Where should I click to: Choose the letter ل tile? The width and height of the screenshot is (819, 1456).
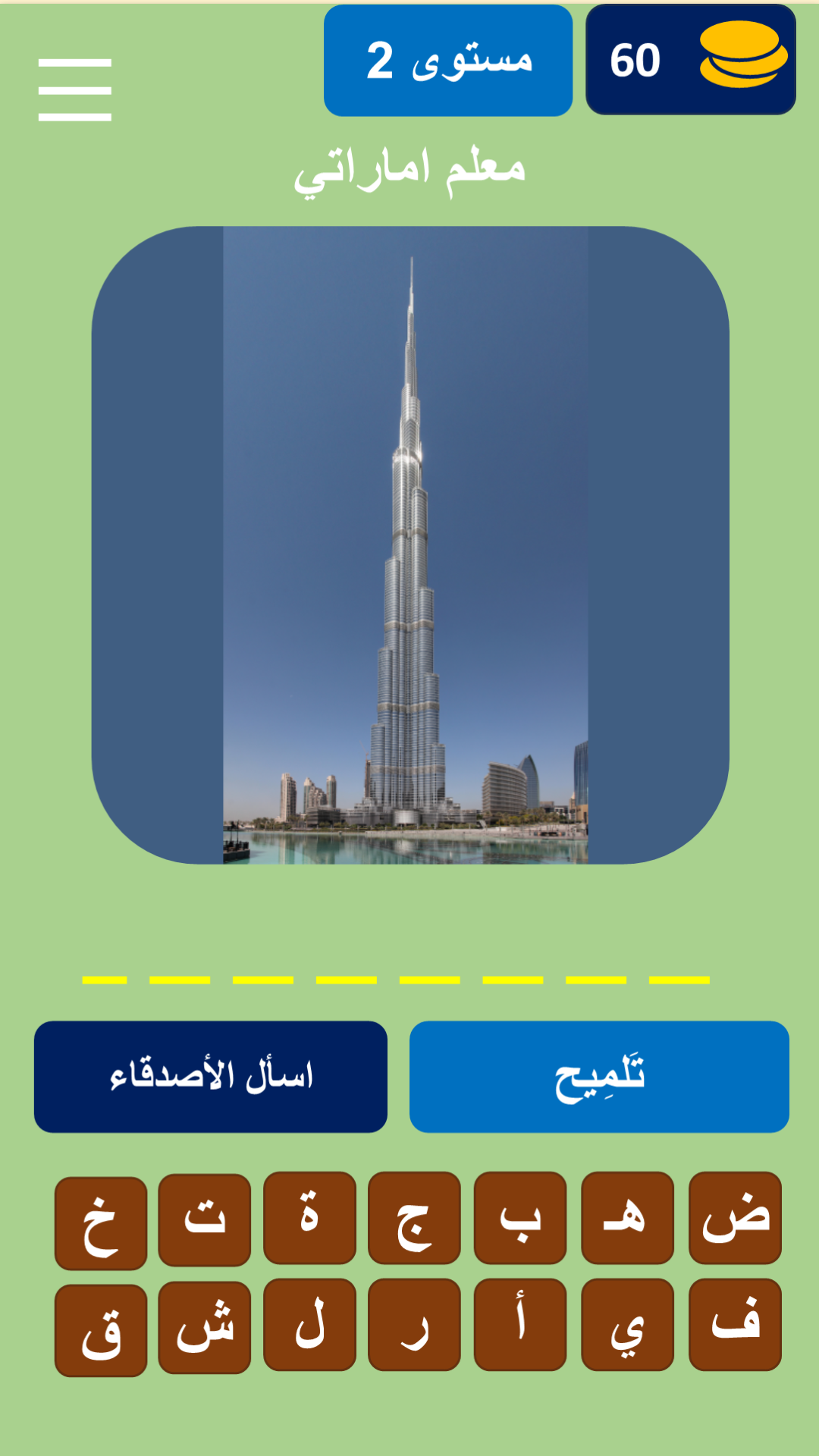pos(309,1324)
